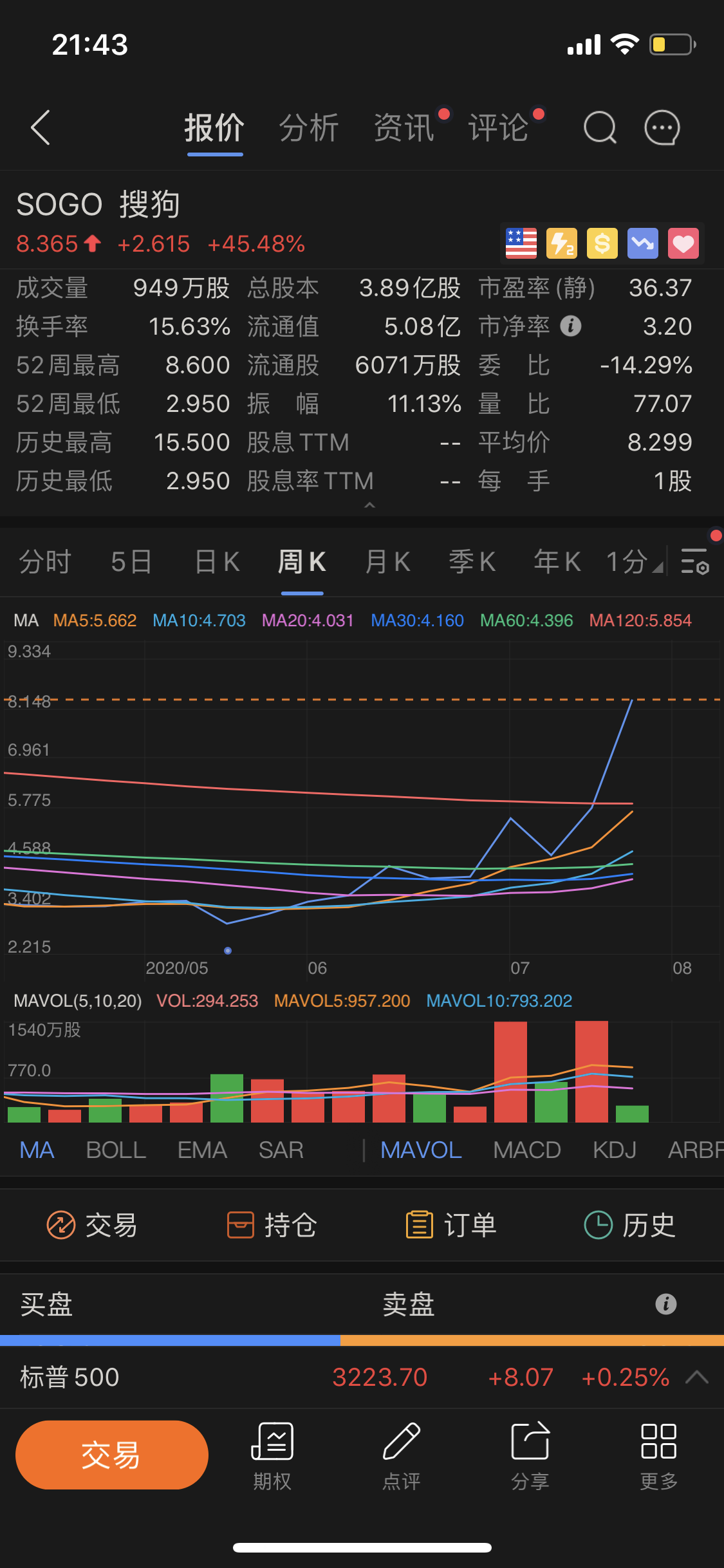Select the BOLL indicator
The image size is (724, 1568).
[x=116, y=1150]
